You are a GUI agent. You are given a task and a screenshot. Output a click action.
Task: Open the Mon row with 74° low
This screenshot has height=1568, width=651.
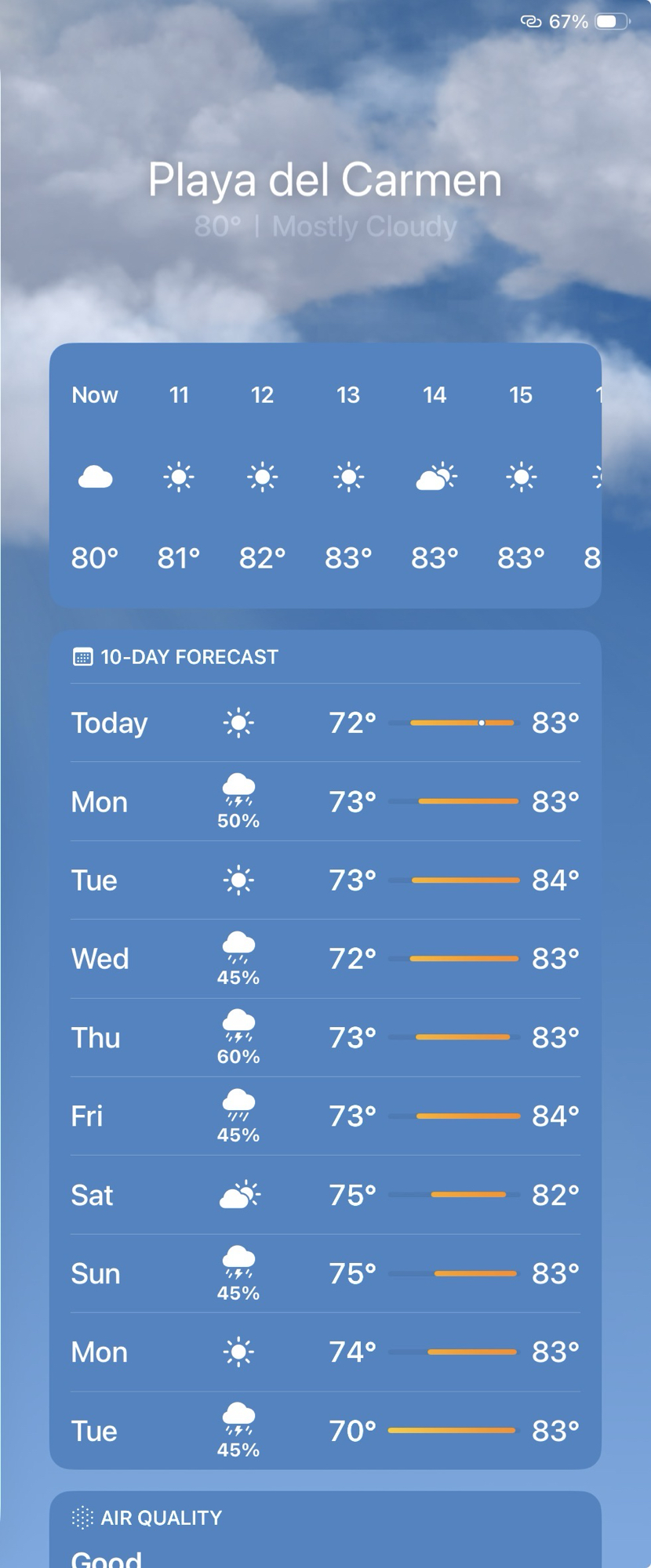325,1352
